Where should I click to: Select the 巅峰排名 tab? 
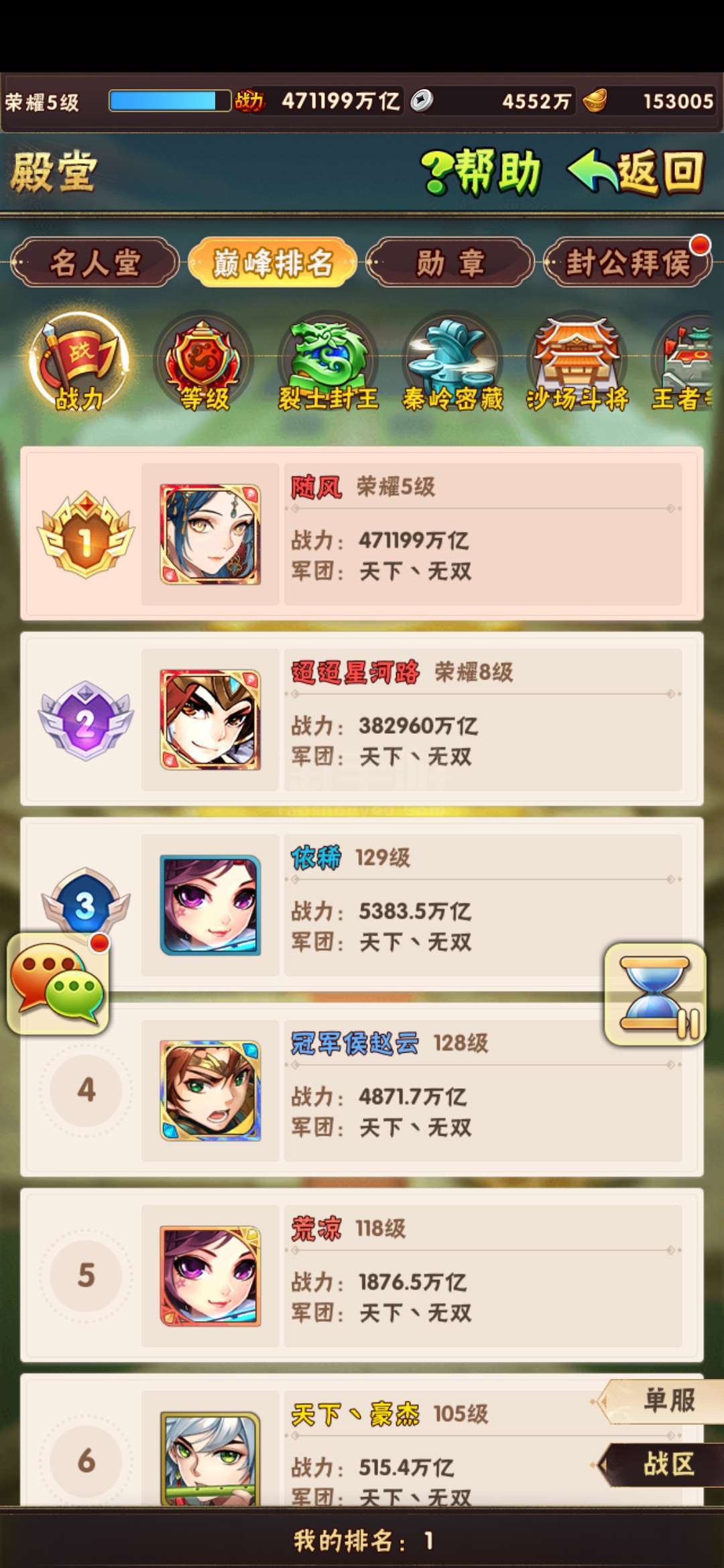coord(272,262)
